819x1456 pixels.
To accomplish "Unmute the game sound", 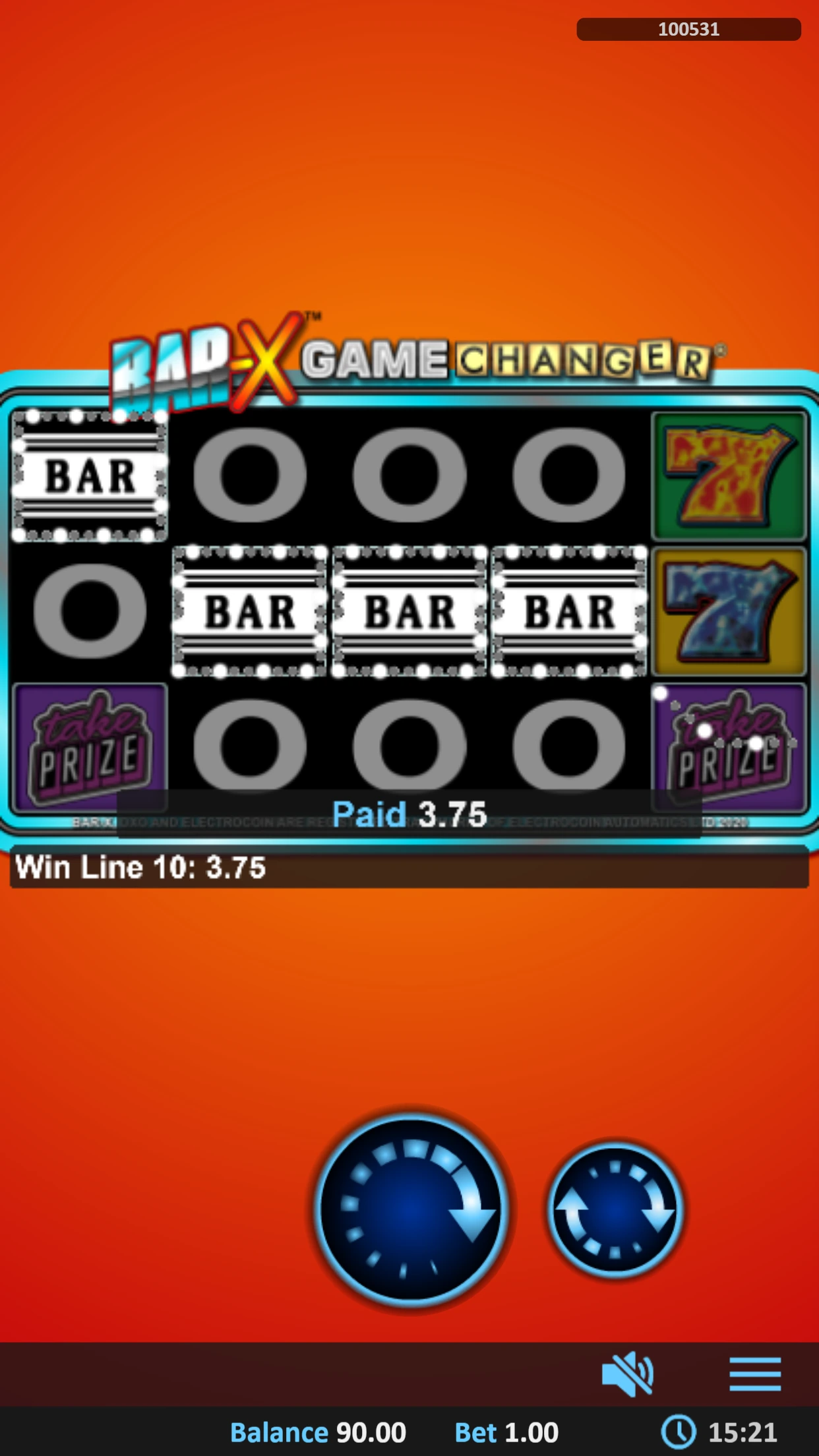I will [x=627, y=1374].
